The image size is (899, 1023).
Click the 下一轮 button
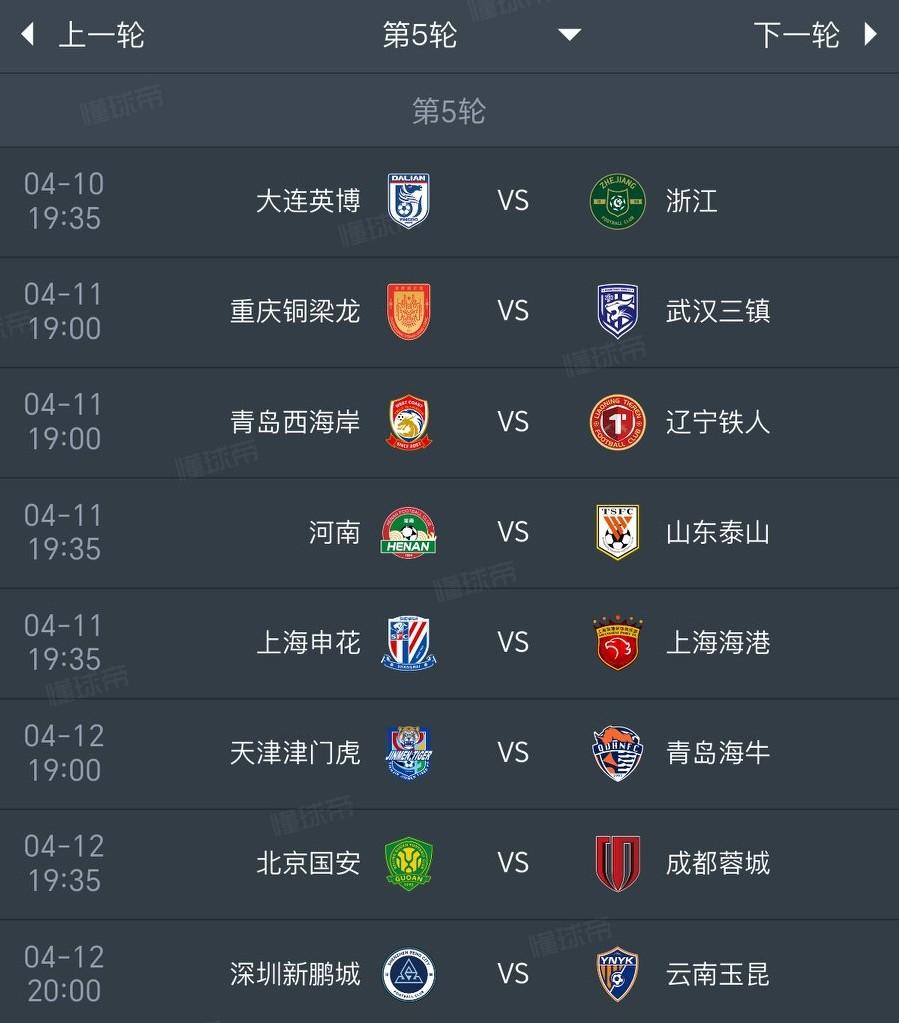tap(795, 34)
